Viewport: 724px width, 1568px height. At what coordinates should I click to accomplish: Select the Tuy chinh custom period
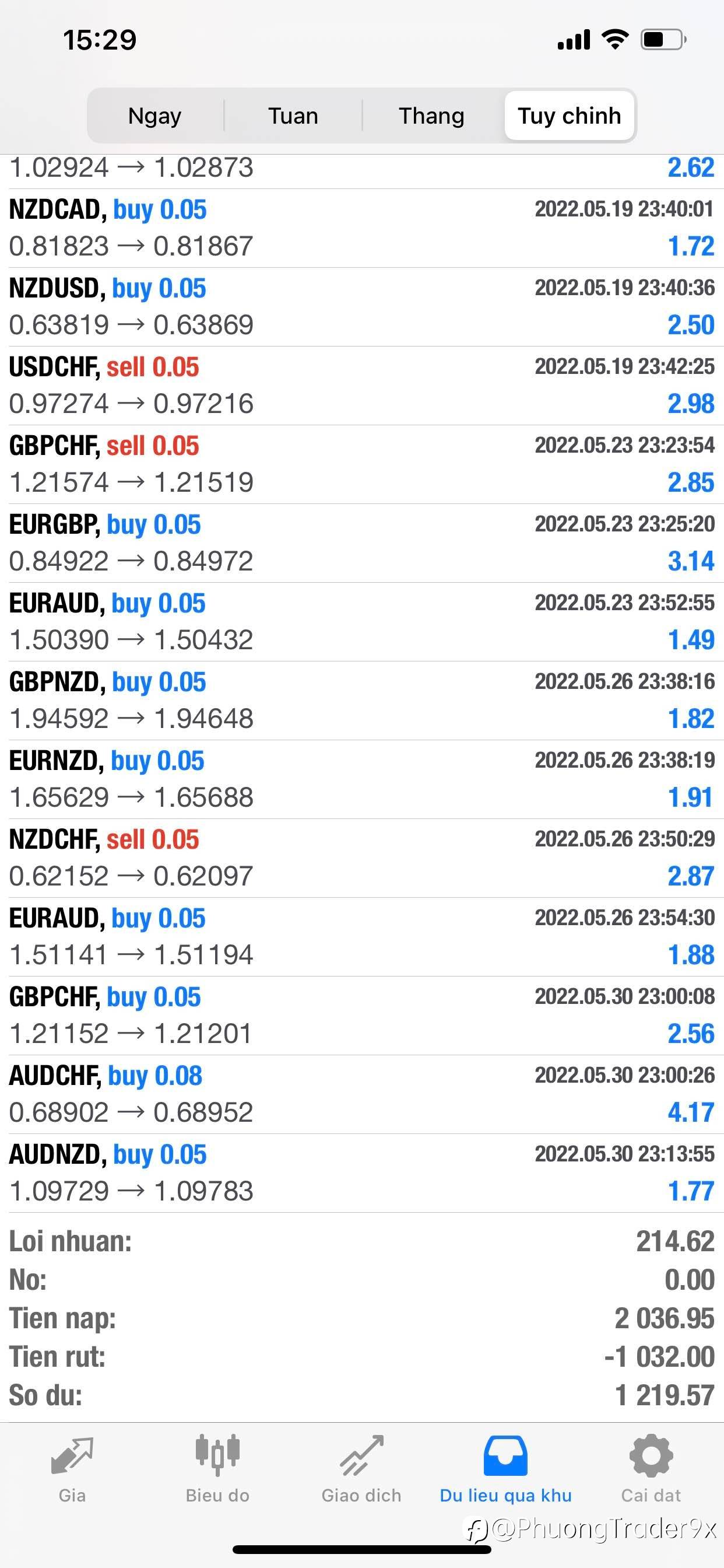tap(570, 116)
